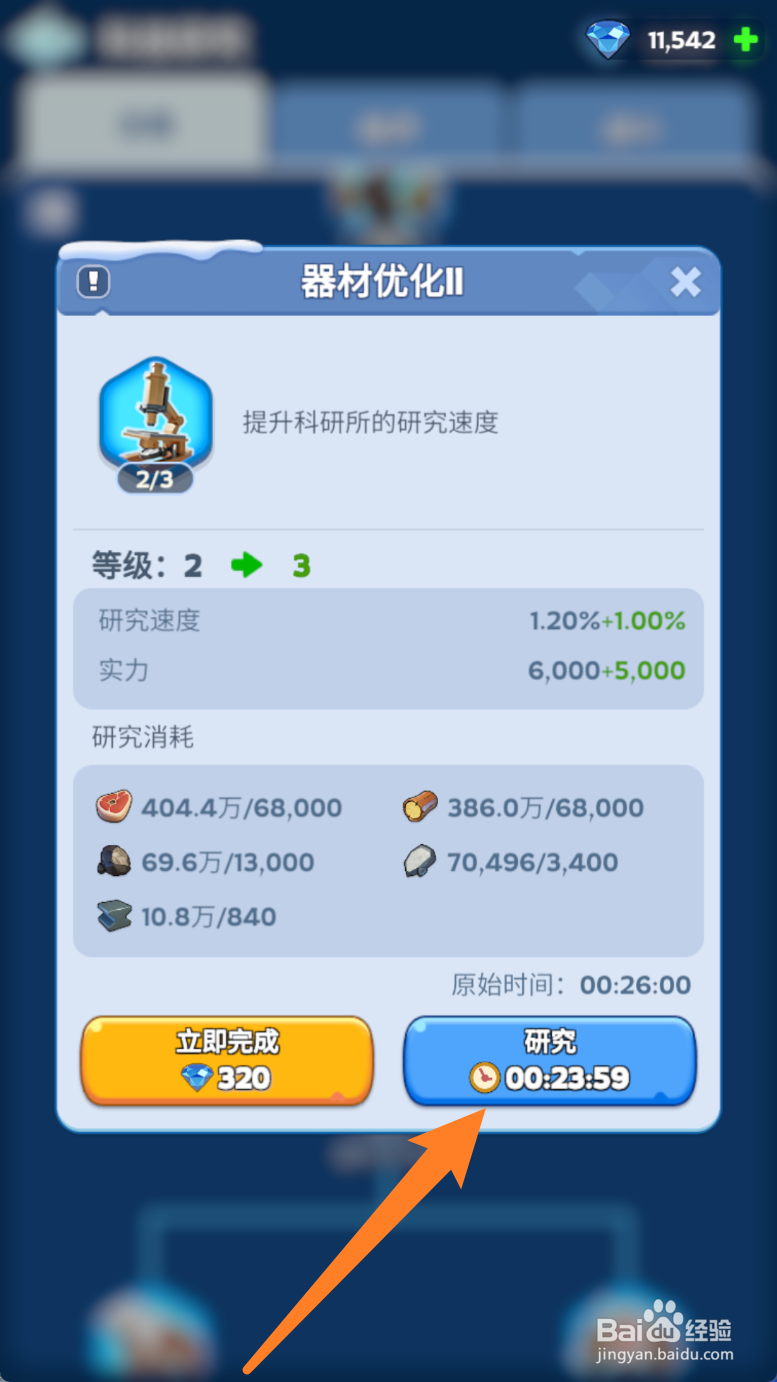Image resolution: width=777 pixels, height=1382 pixels.
Task: Click the 原始时间 00:26:00 label
Action: [564, 984]
